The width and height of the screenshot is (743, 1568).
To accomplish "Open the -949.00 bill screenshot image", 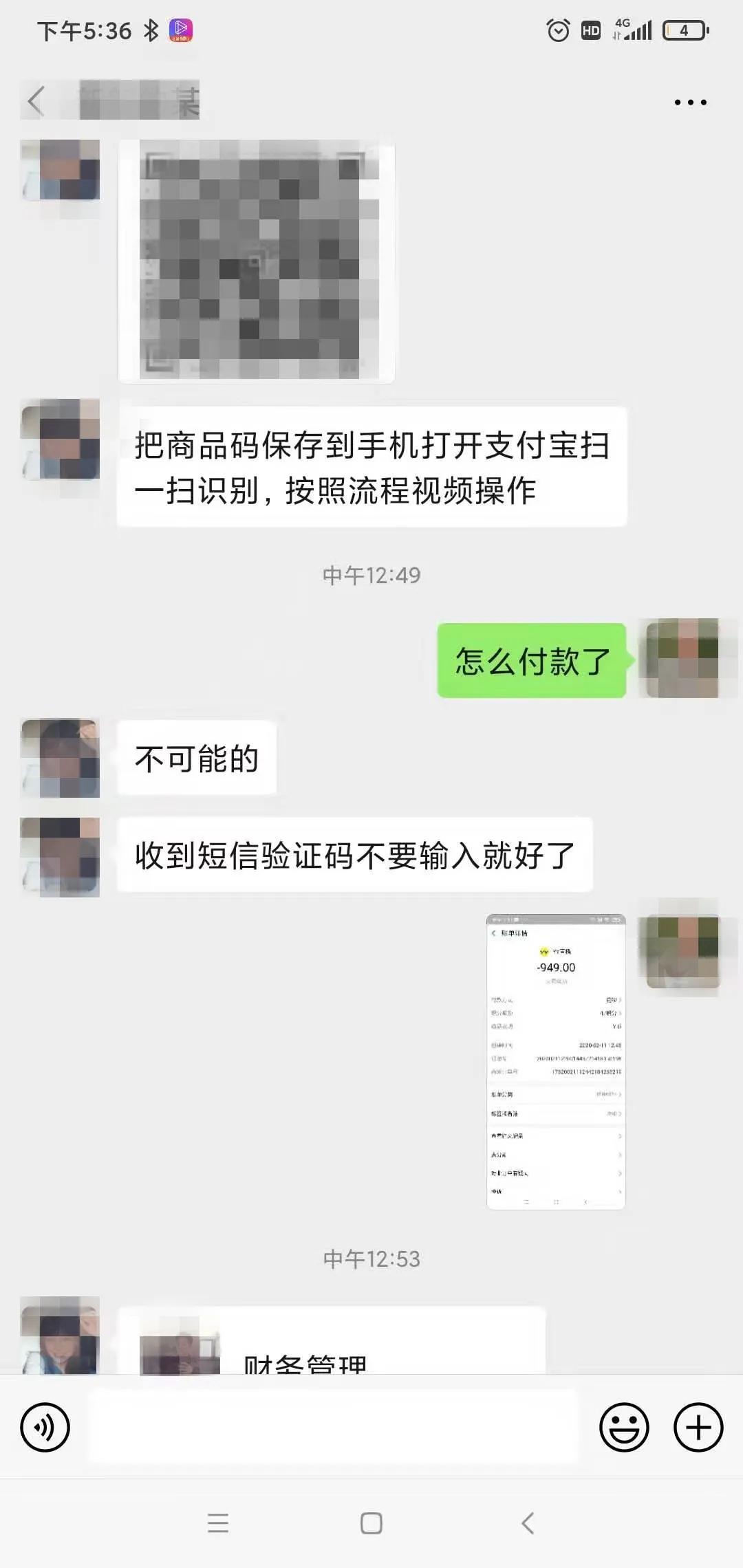I will 556,1061.
